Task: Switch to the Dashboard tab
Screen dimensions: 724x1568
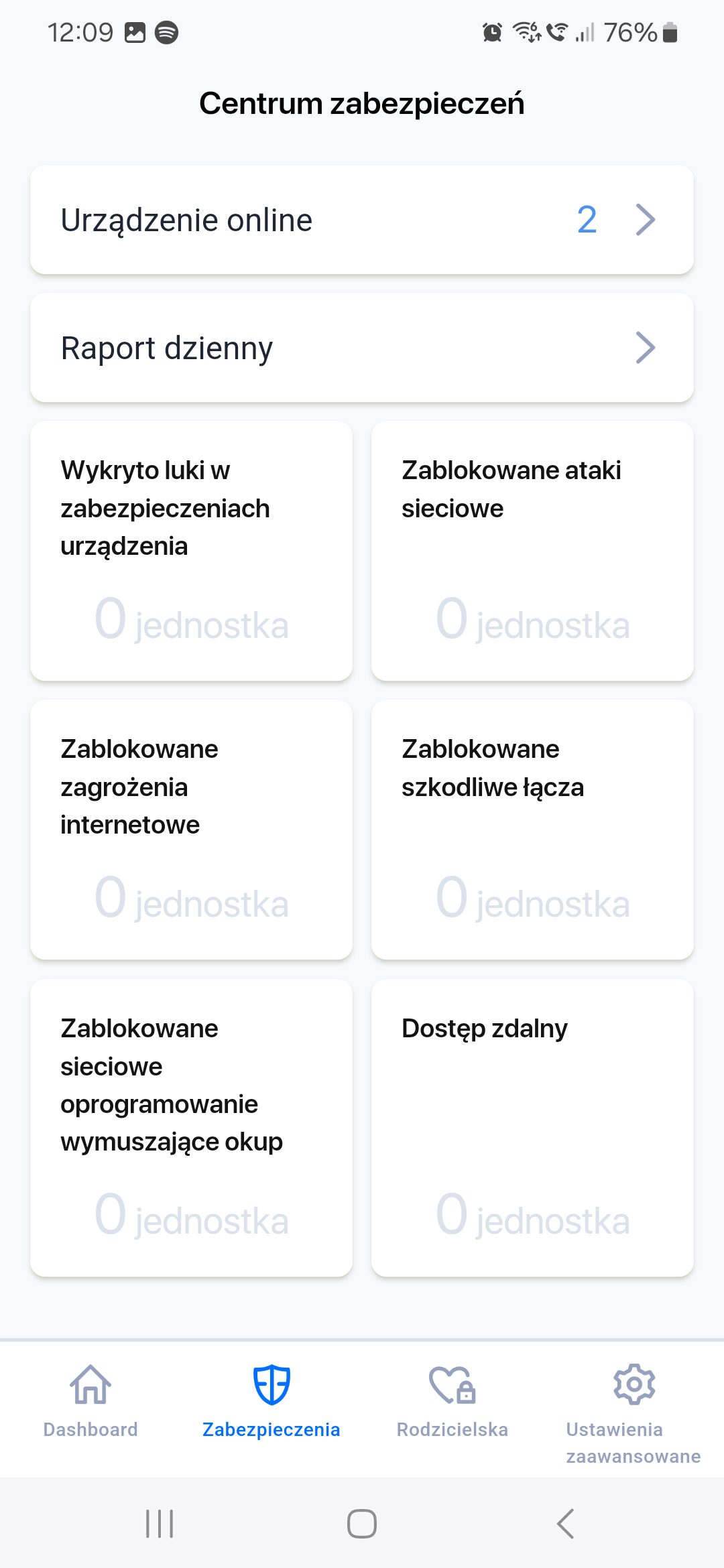Action: pyautogui.click(x=90, y=1401)
